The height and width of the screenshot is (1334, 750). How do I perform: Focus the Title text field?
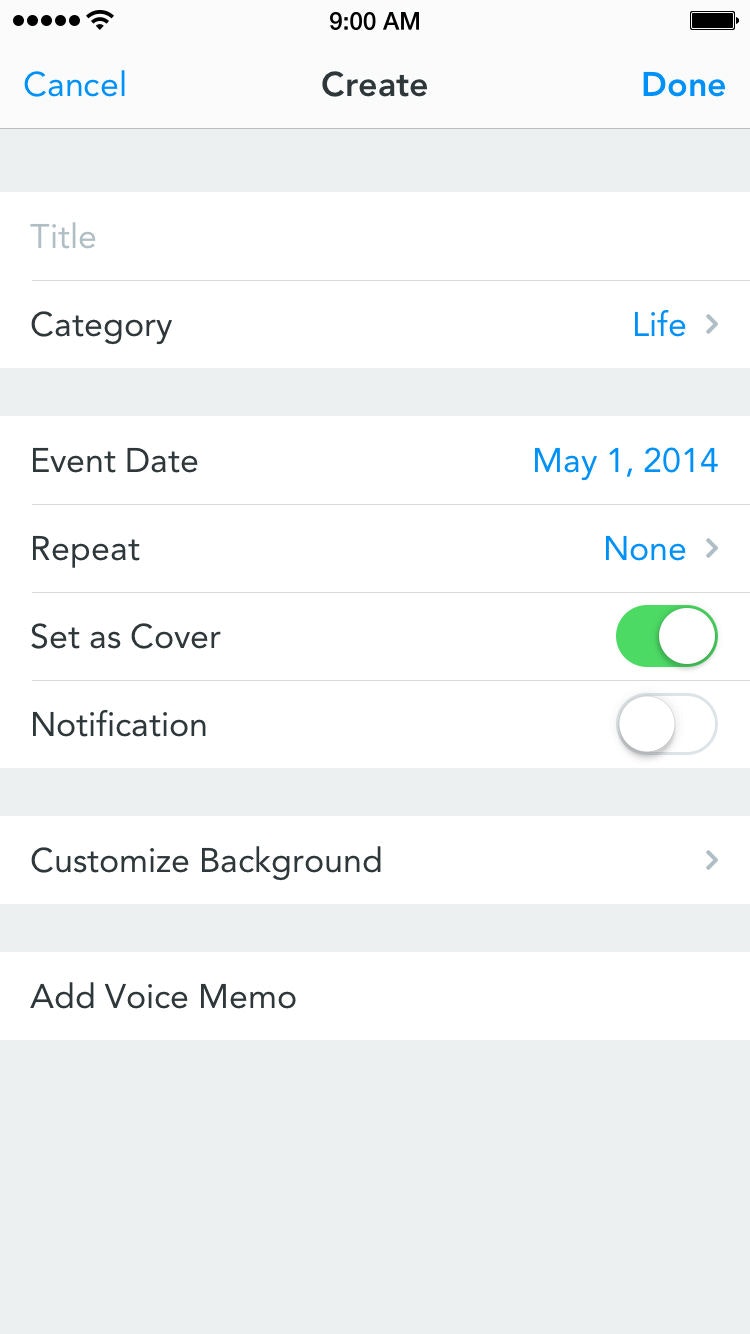[375, 237]
